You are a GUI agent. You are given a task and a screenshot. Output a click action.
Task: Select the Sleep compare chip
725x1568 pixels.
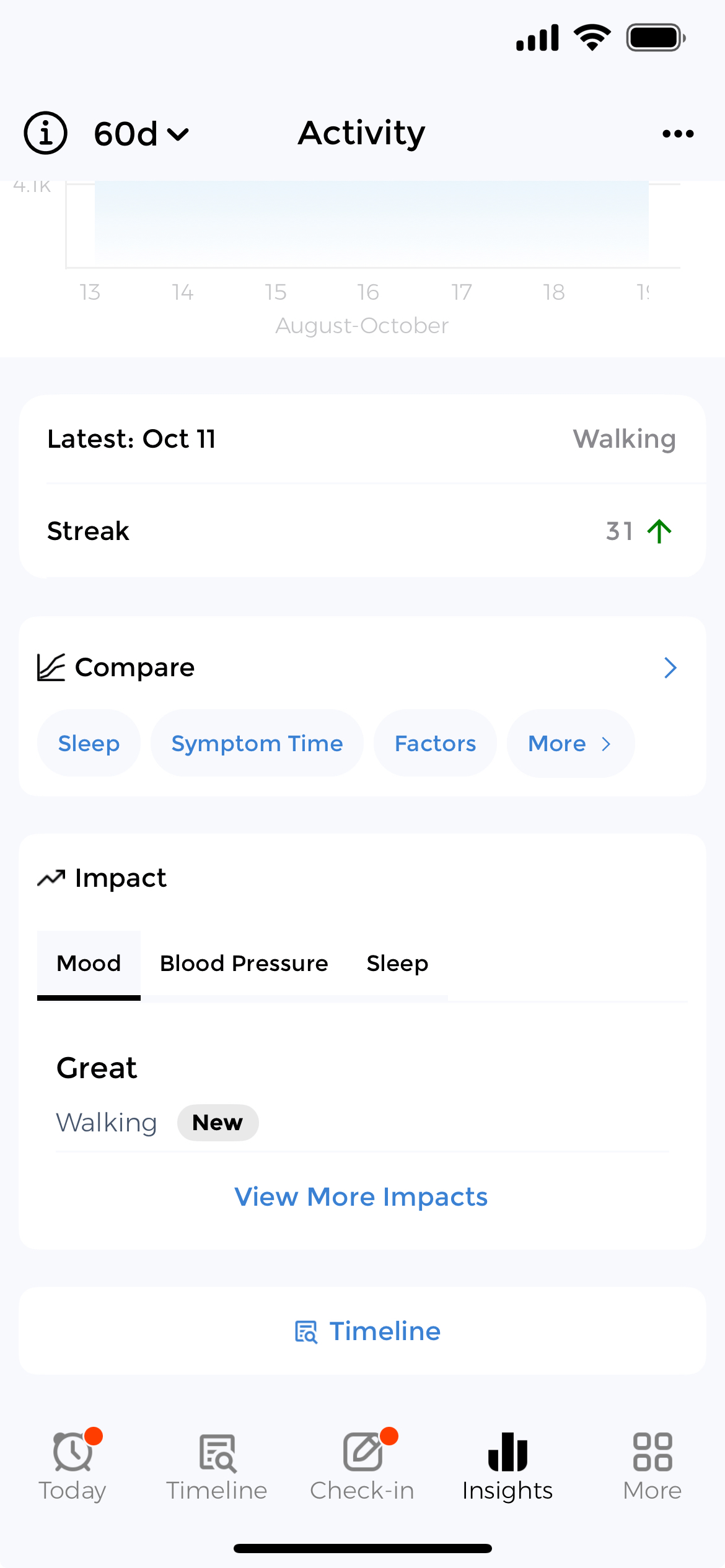click(89, 743)
